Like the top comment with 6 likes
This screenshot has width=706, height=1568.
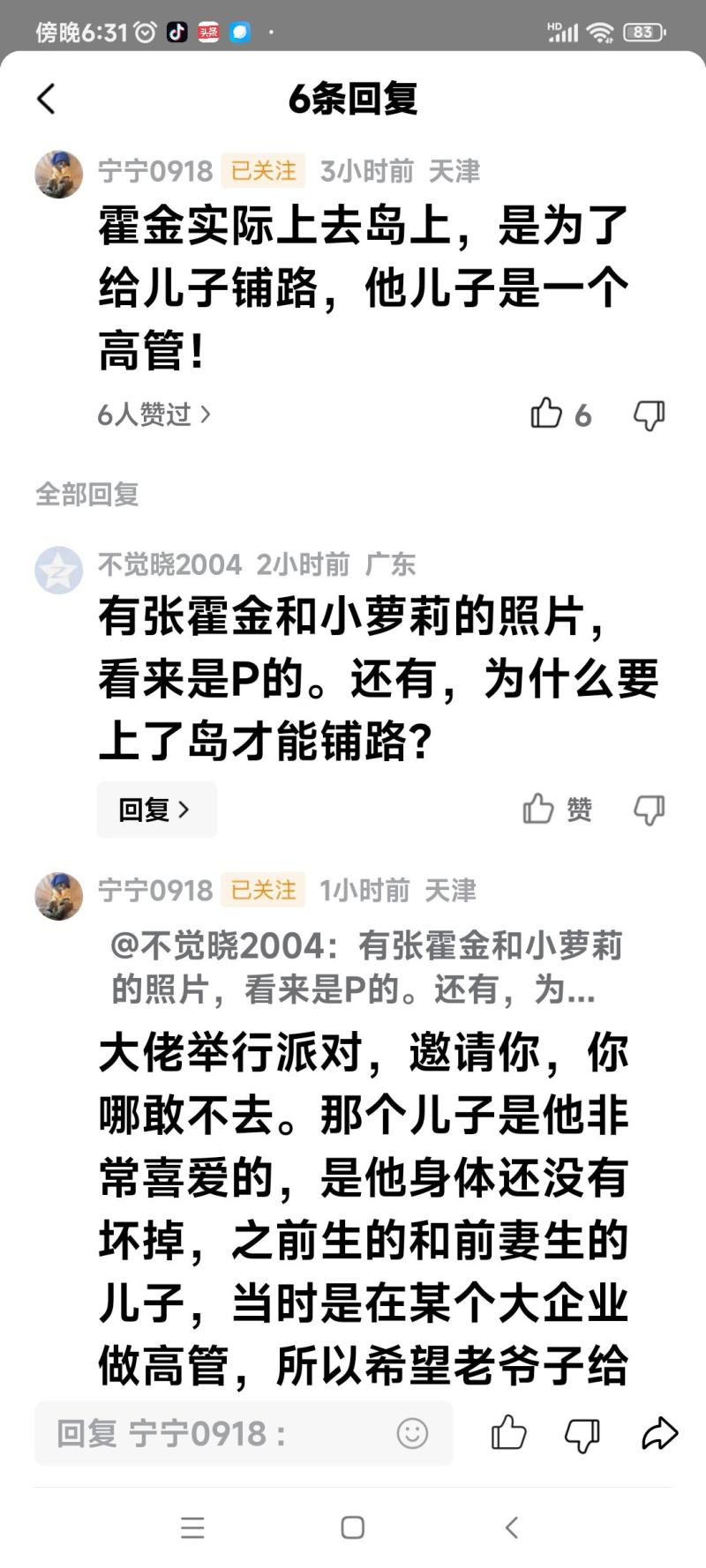point(547,414)
